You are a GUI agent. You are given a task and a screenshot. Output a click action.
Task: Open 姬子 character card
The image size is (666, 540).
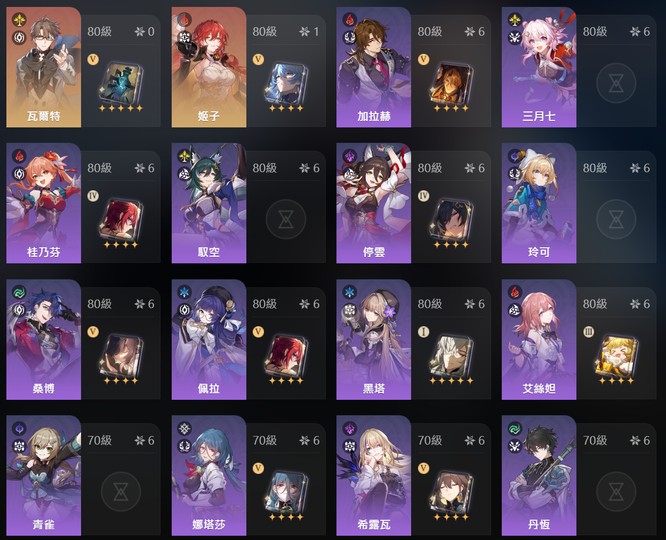pyautogui.click(x=208, y=65)
